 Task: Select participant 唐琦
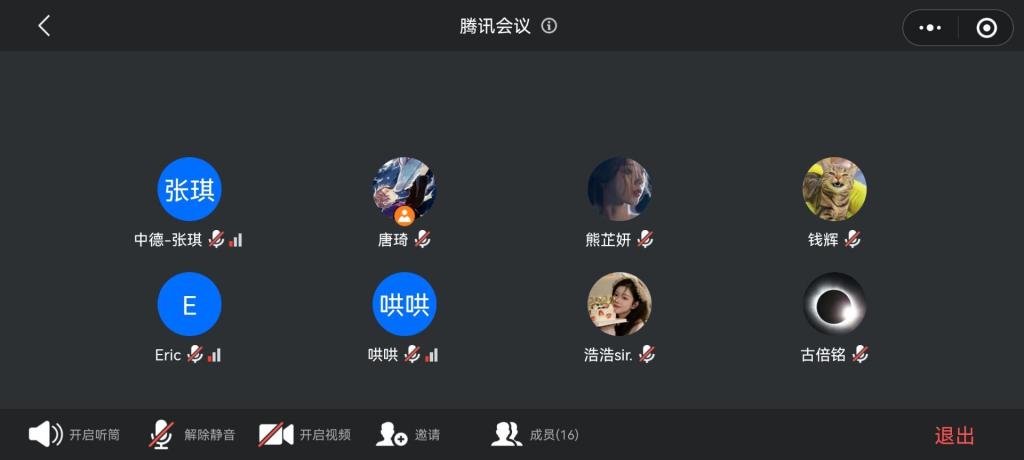pos(404,189)
